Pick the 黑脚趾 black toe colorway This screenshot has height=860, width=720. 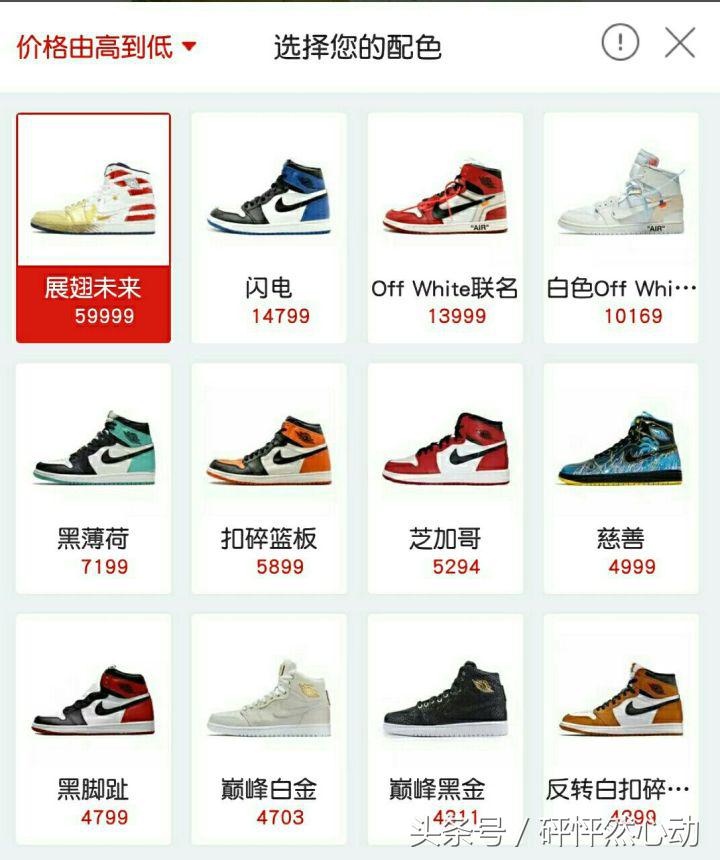(92, 705)
